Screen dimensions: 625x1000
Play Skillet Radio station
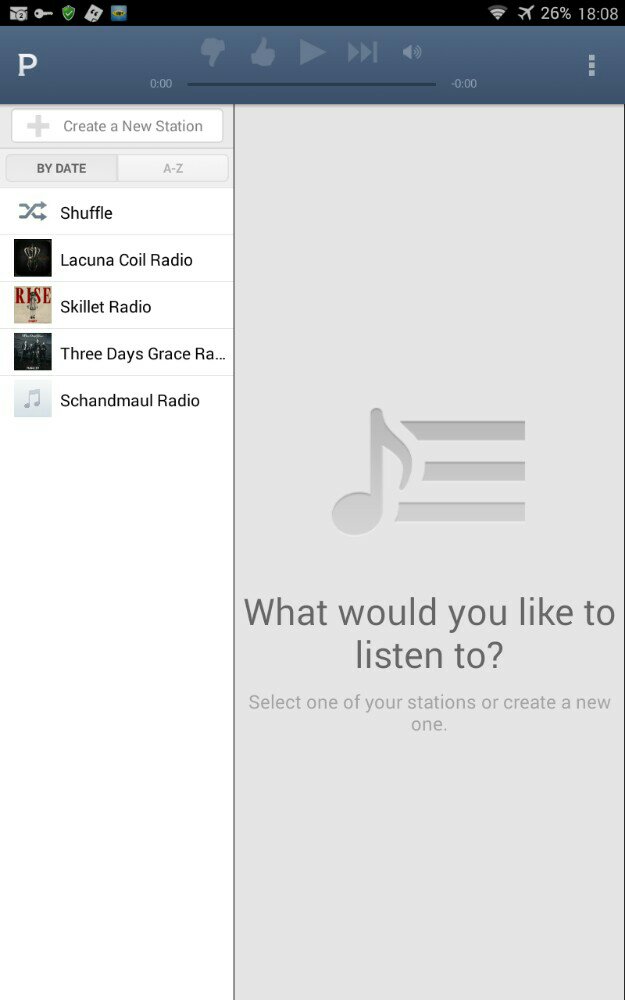[116, 306]
